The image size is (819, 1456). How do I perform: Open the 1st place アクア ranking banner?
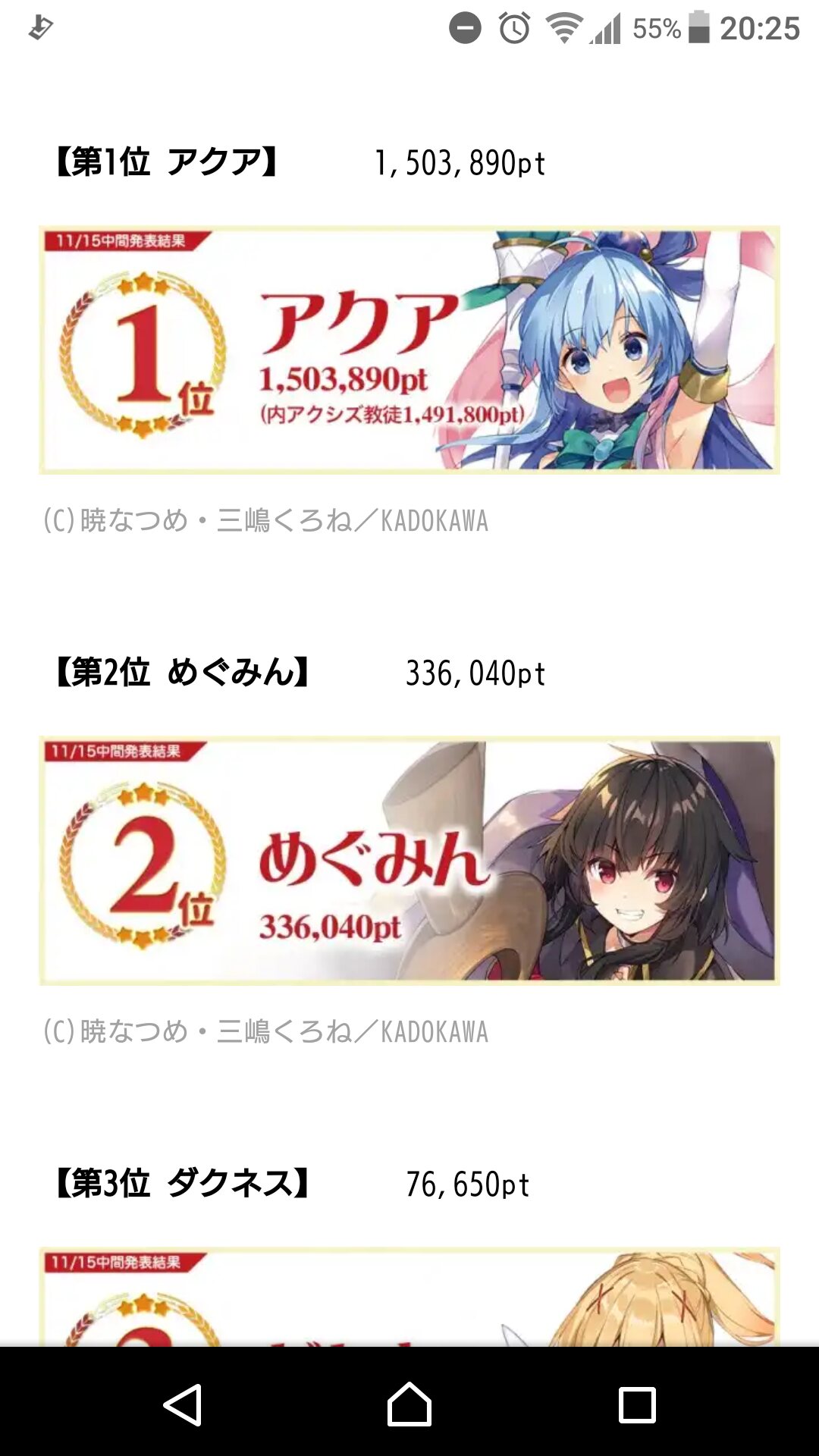[x=409, y=350]
